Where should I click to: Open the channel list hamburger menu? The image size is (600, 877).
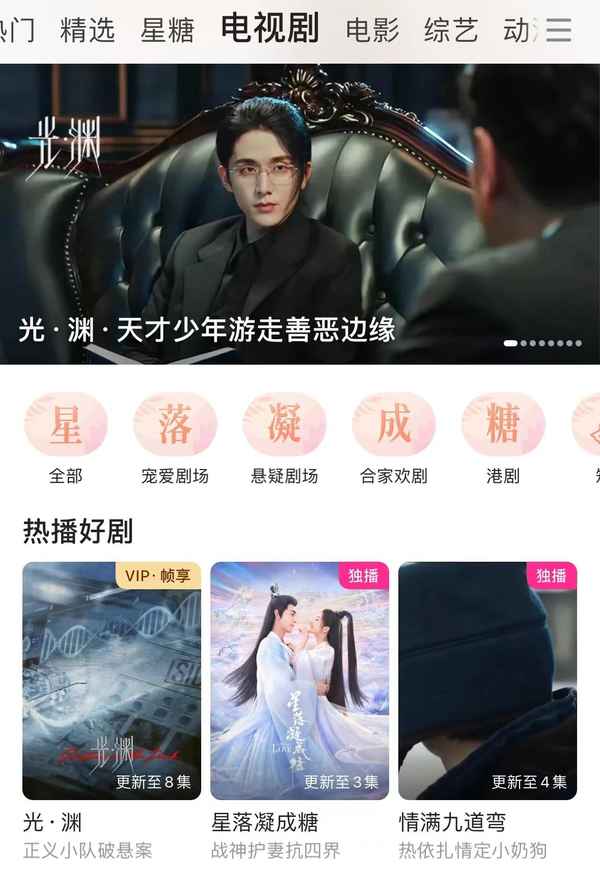coord(559,30)
